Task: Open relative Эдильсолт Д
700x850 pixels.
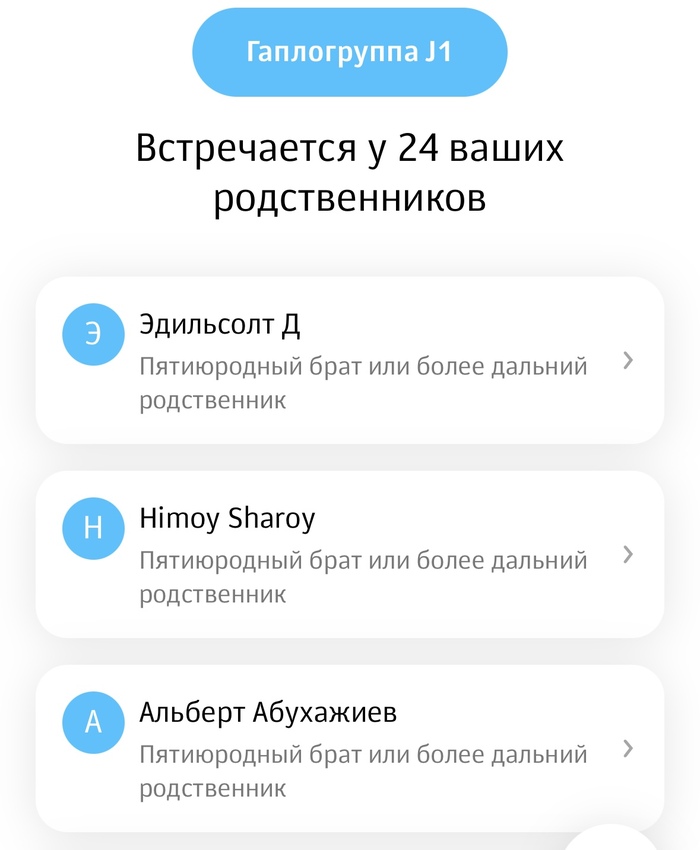Action: [349, 360]
